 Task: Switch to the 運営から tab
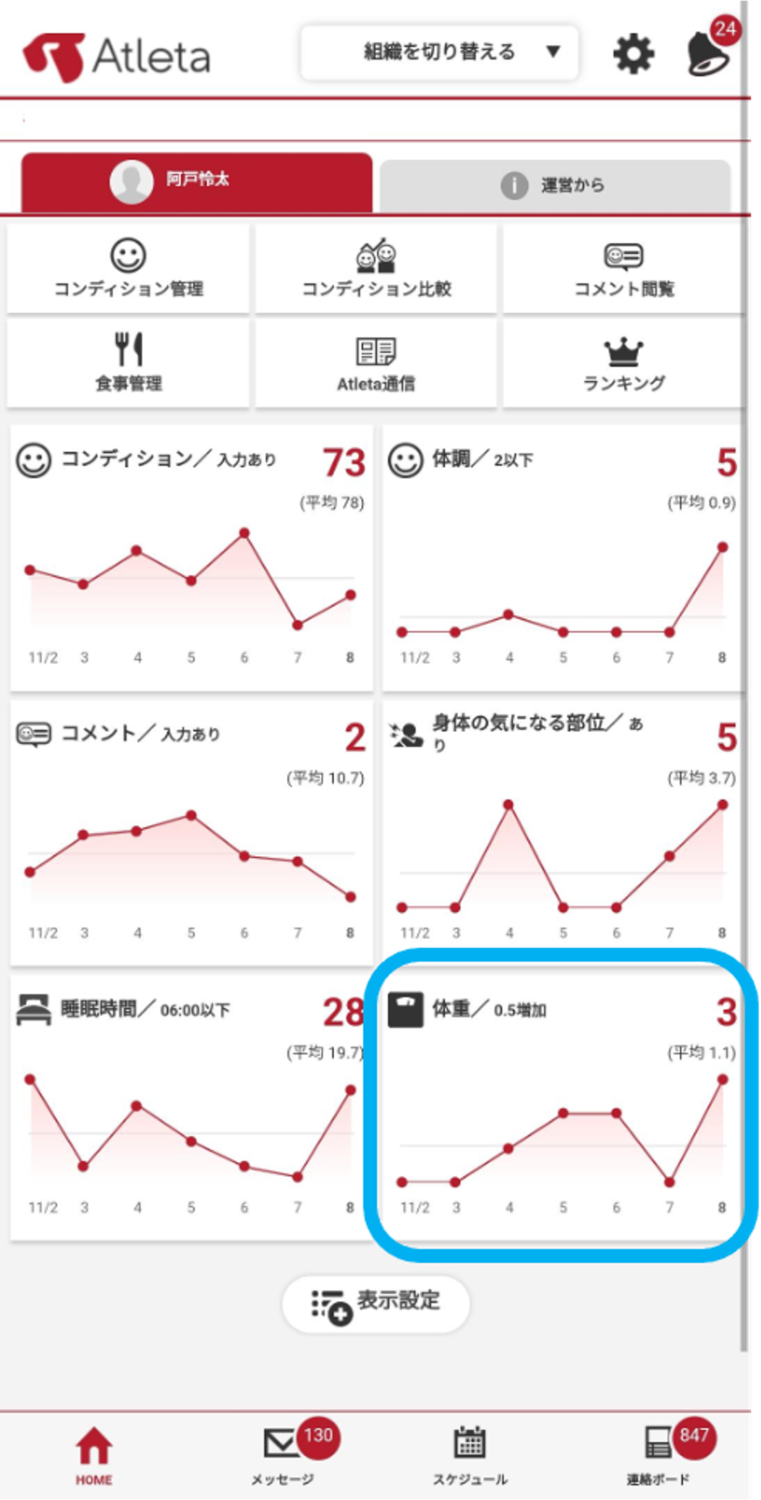[555, 185]
